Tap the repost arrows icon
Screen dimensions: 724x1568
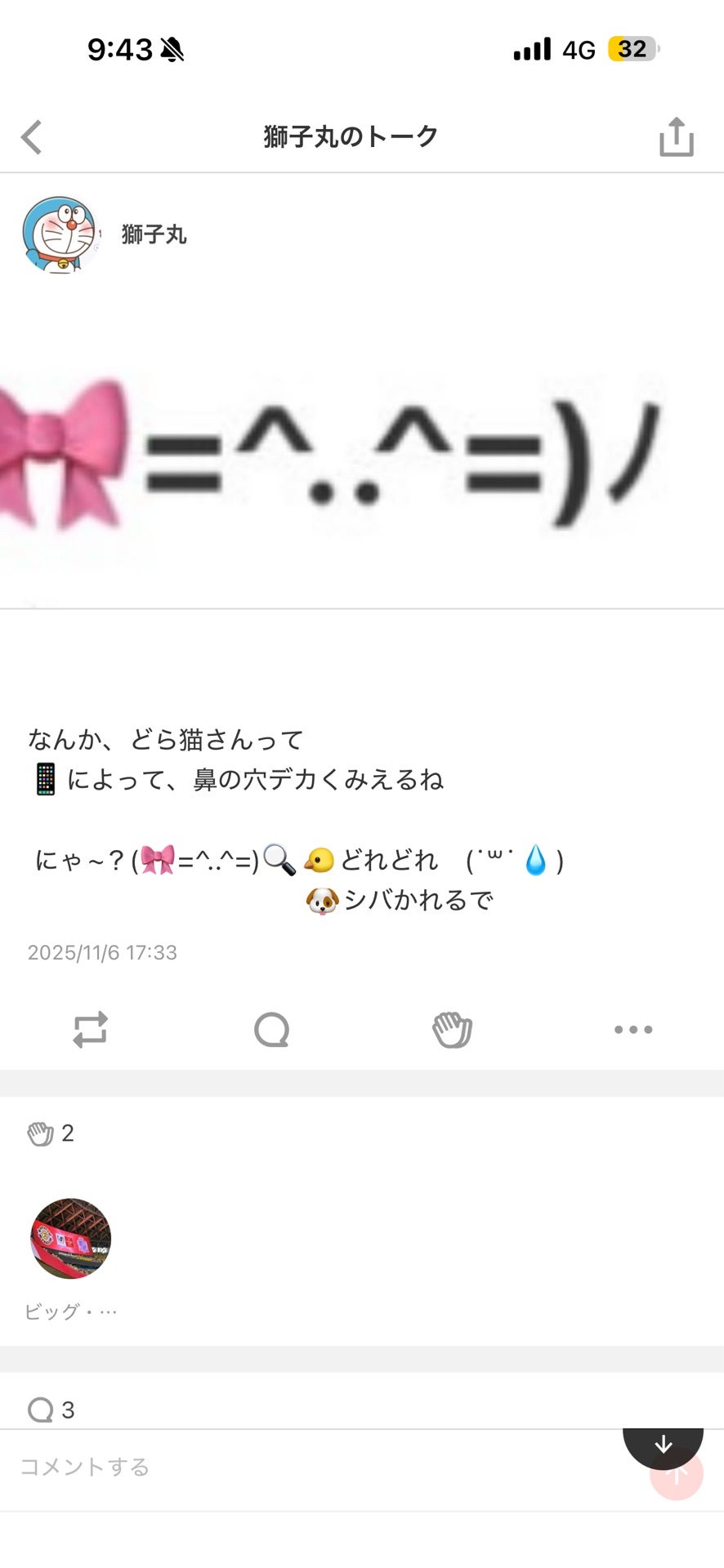(91, 1030)
